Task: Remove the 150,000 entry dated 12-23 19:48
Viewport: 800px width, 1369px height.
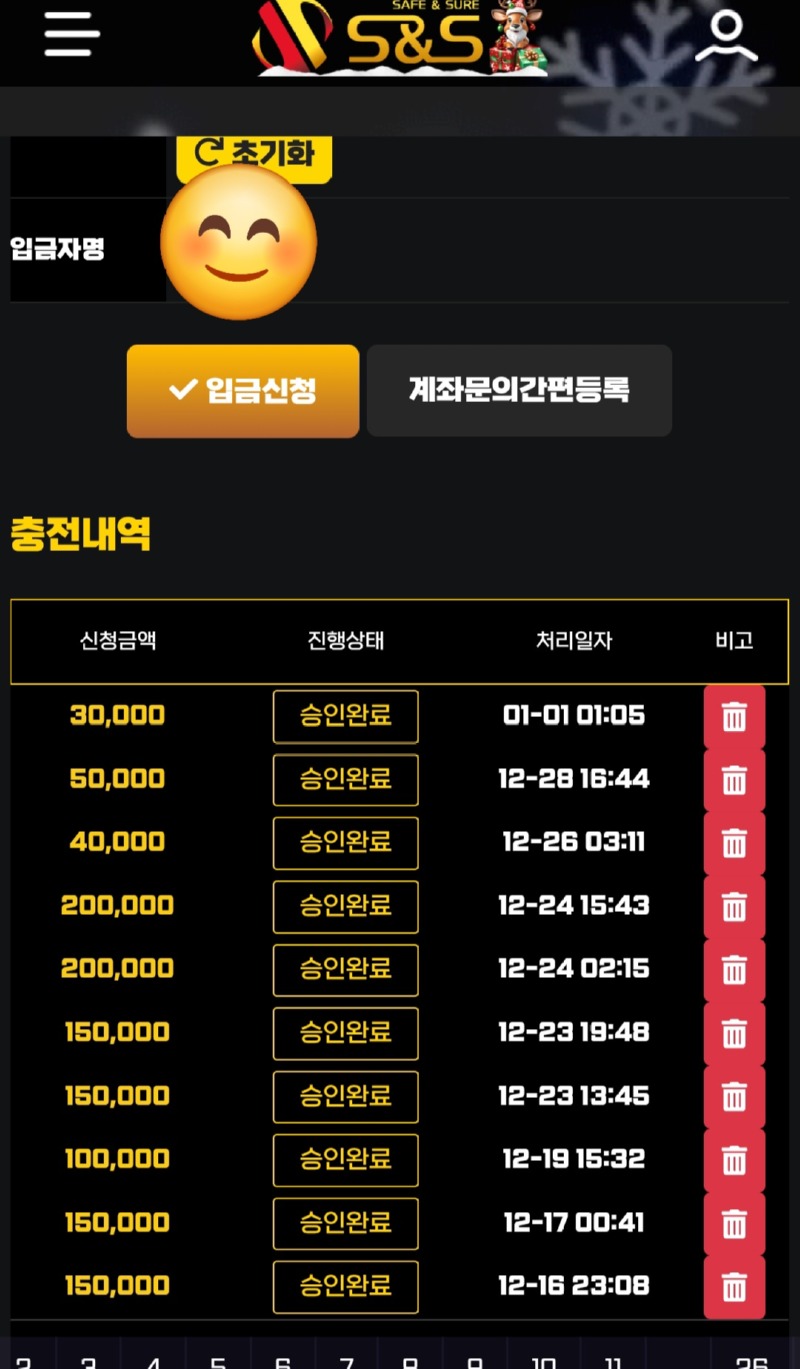Action: tap(734, 1033)
